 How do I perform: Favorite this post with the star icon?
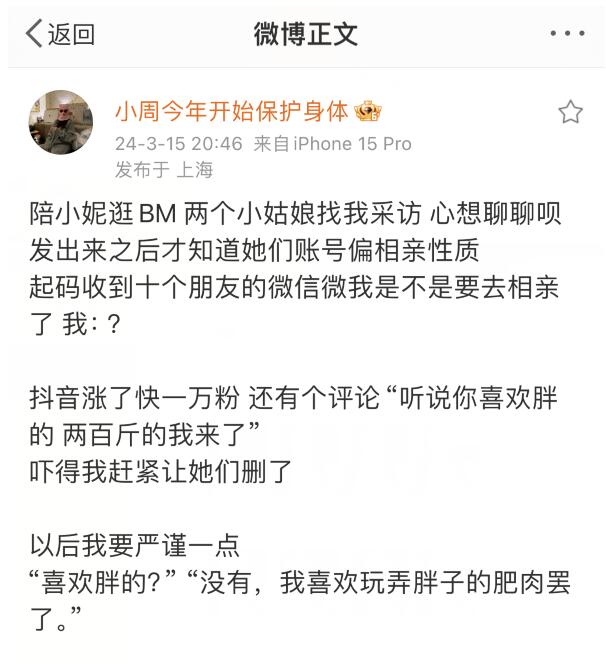(x=570, y=112)
